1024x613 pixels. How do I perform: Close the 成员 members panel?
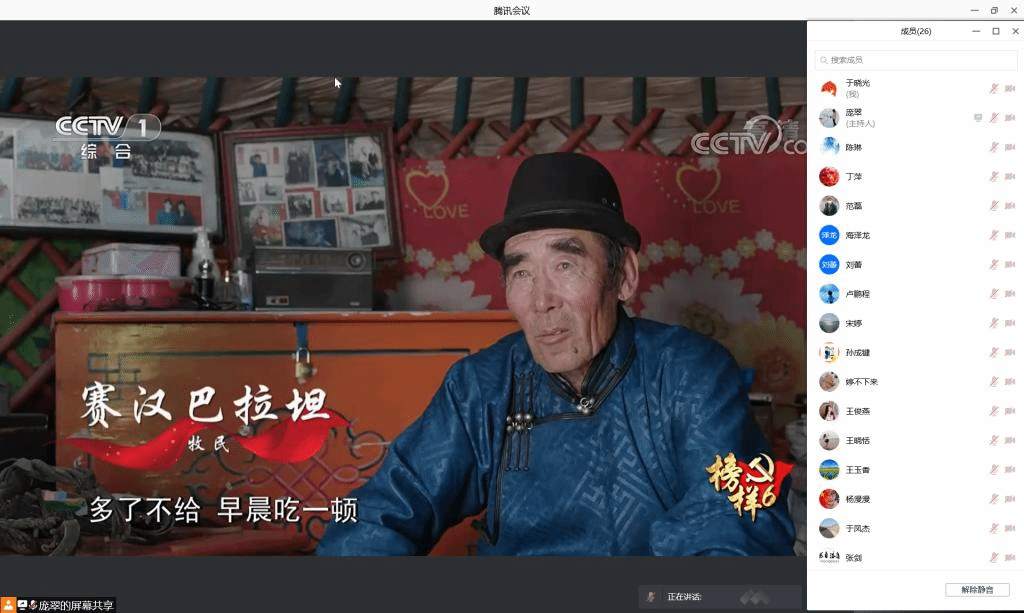coord(1015,31)
